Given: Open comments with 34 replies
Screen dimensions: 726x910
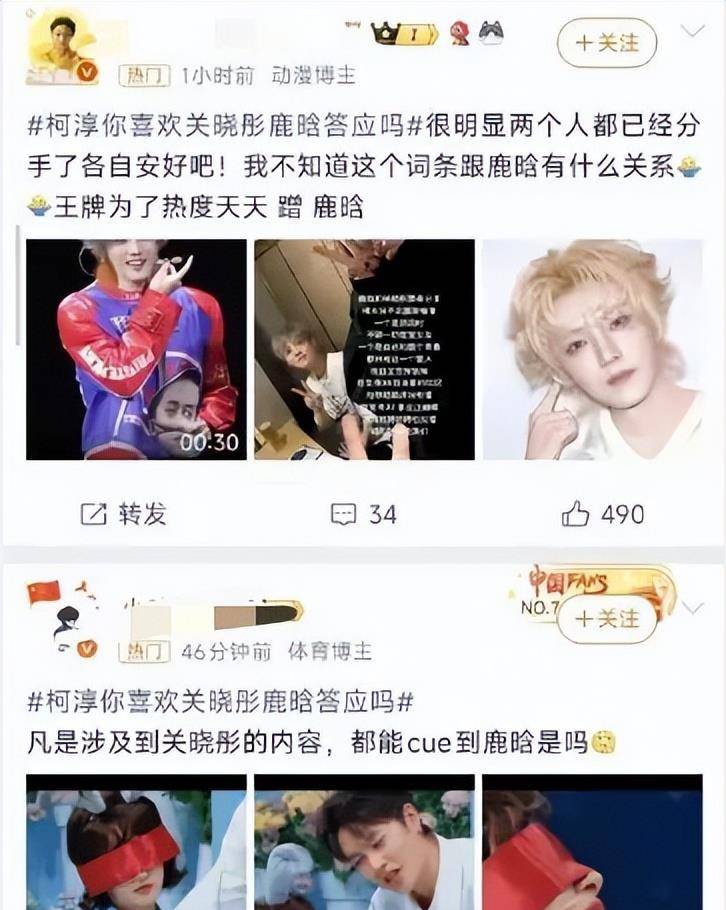Looking at the screenshot, I should point(364,514).
